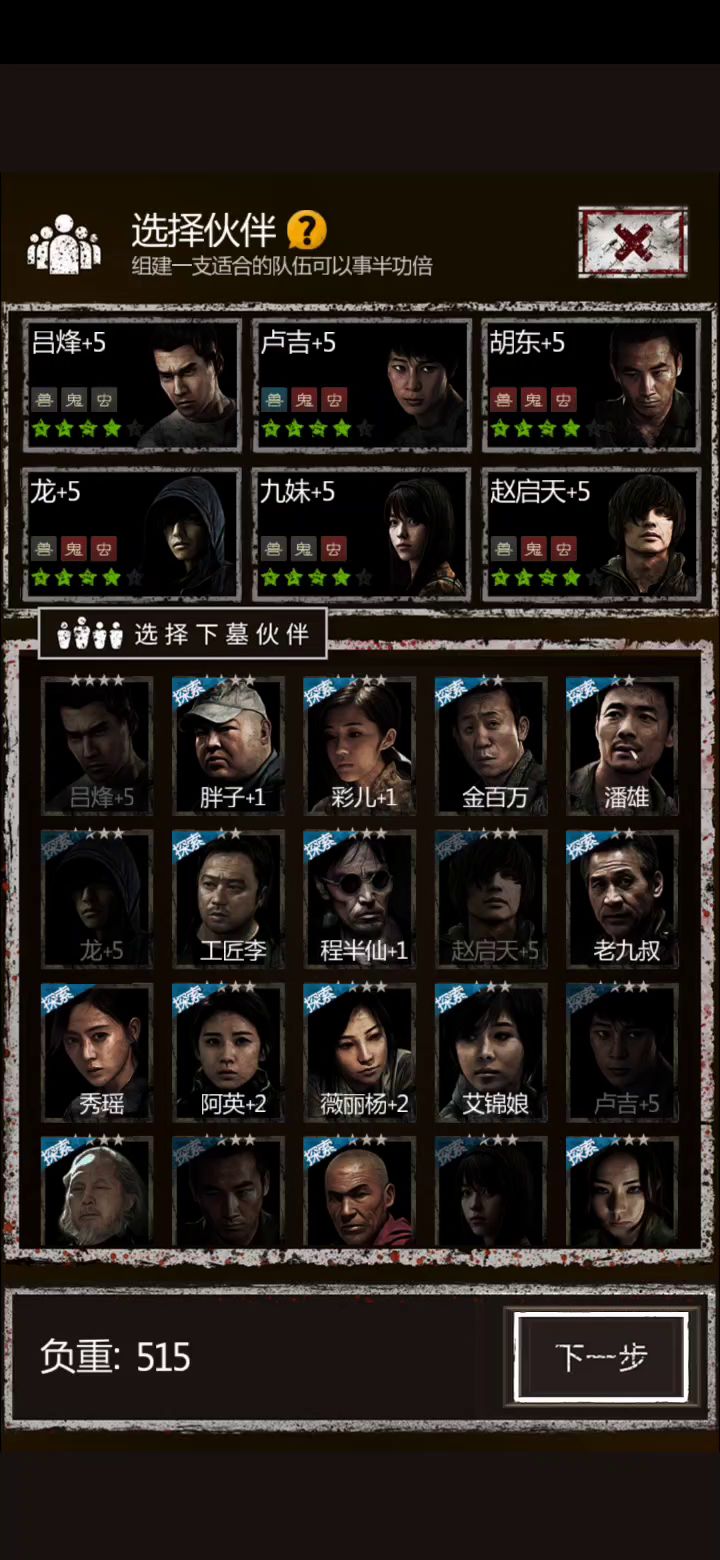Open the help question mark icon

pyautogui.click(x=306, y=231)
